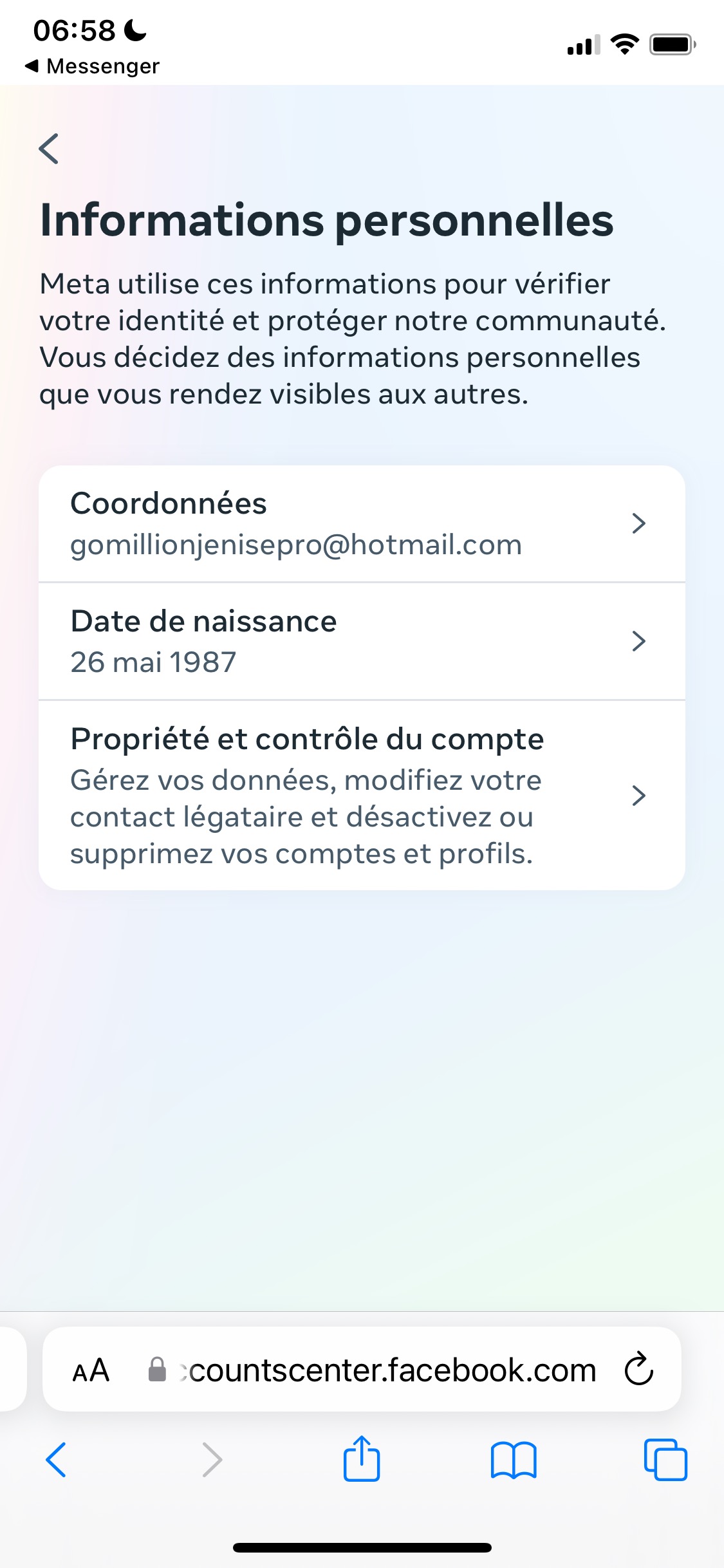The height and width of the screenshot is (1568, 724).
Task: Go back using the page's back arrow
Action: 49,149
